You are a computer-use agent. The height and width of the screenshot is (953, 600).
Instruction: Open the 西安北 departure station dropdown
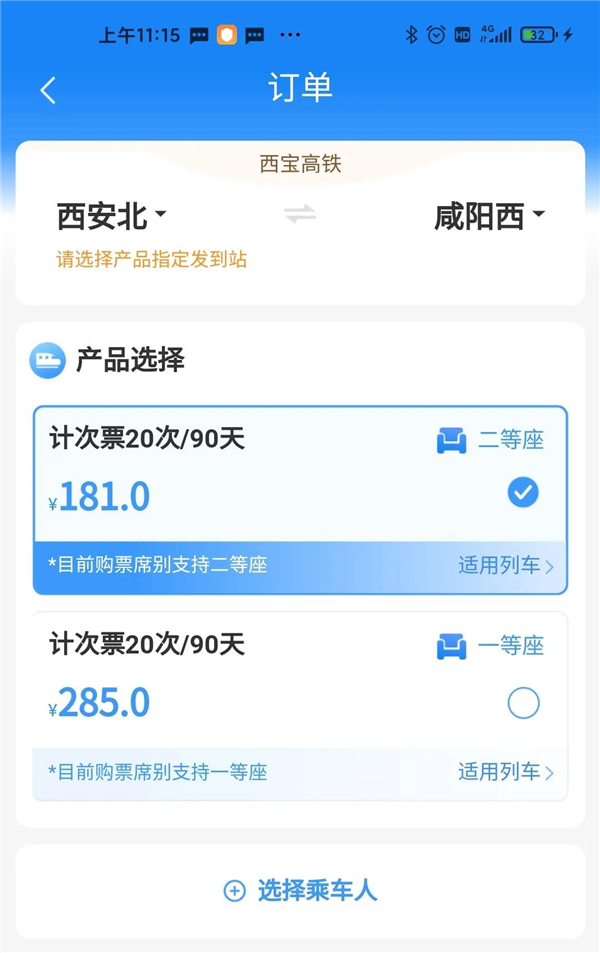[111, 216]
